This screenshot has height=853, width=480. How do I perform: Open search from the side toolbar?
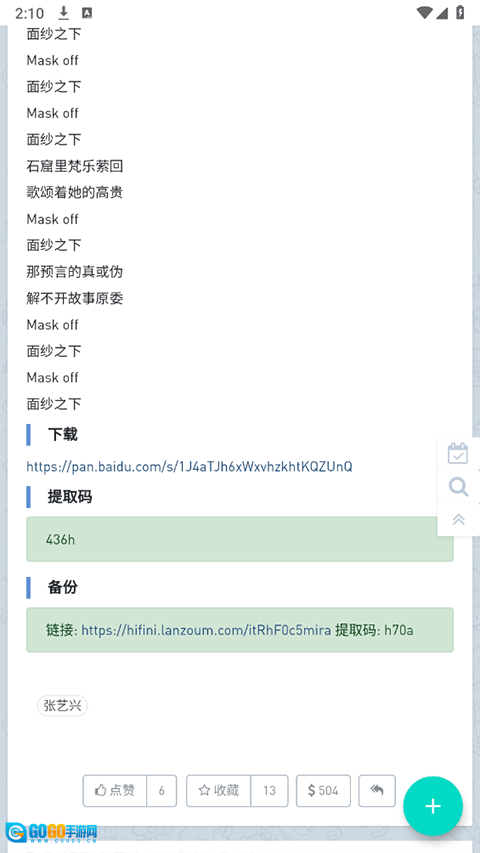point(458,487)
